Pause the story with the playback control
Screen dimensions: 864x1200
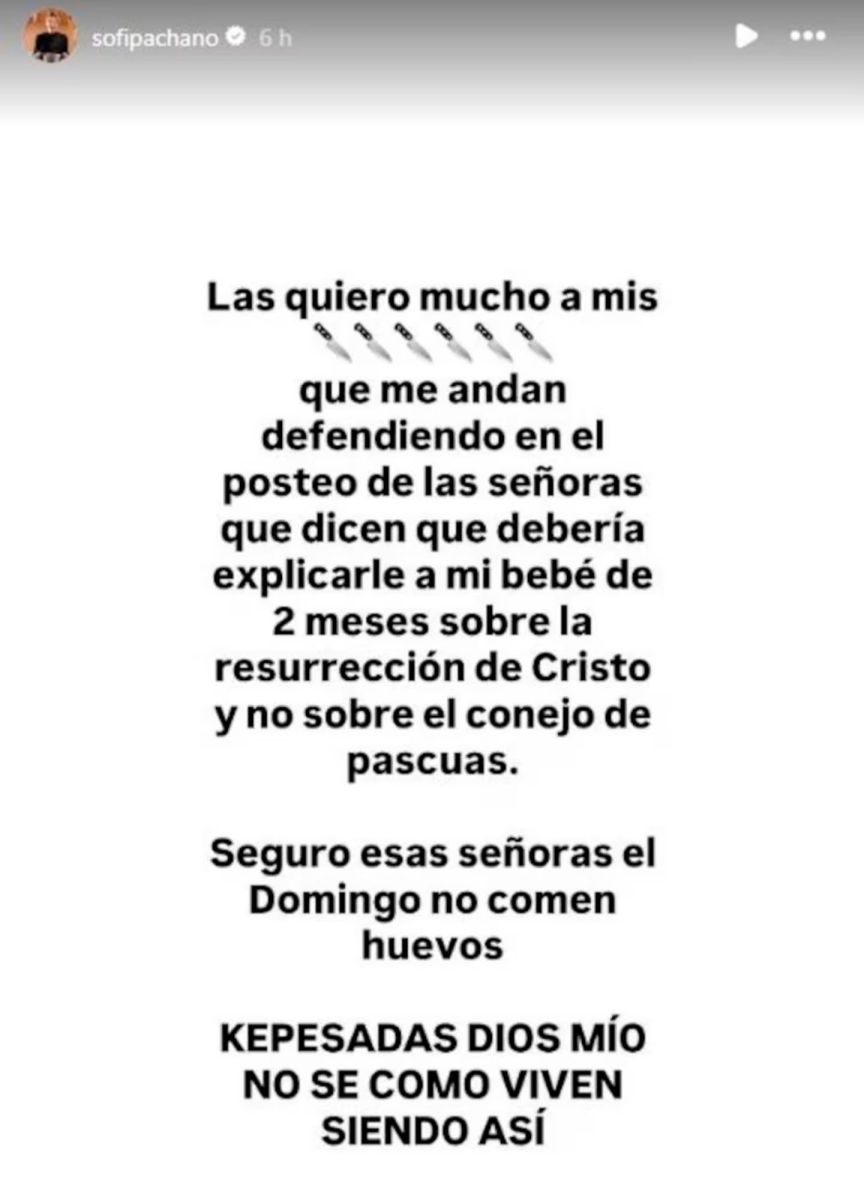(744, 34)
